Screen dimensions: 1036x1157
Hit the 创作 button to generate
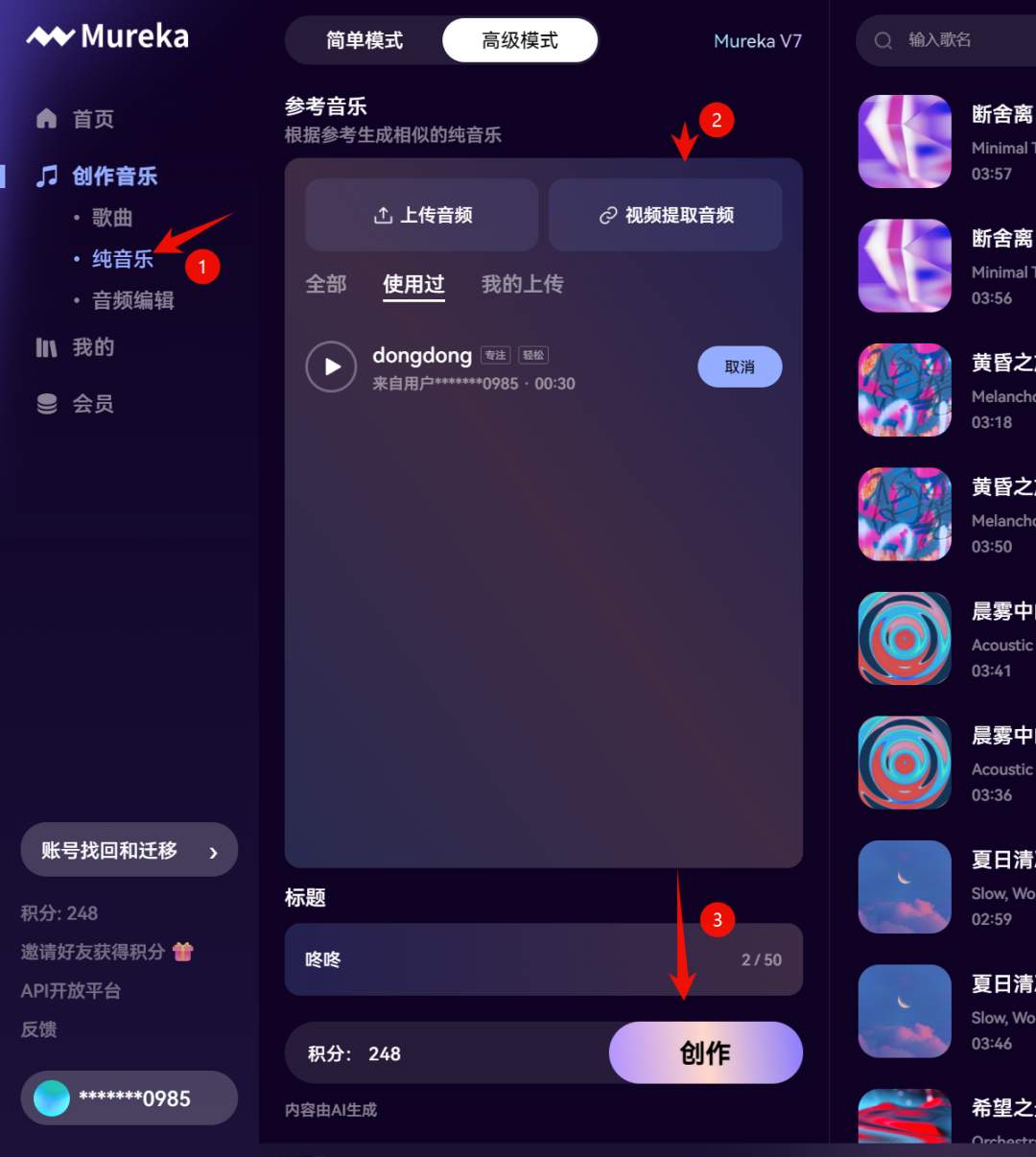(x=705, y=1053)
